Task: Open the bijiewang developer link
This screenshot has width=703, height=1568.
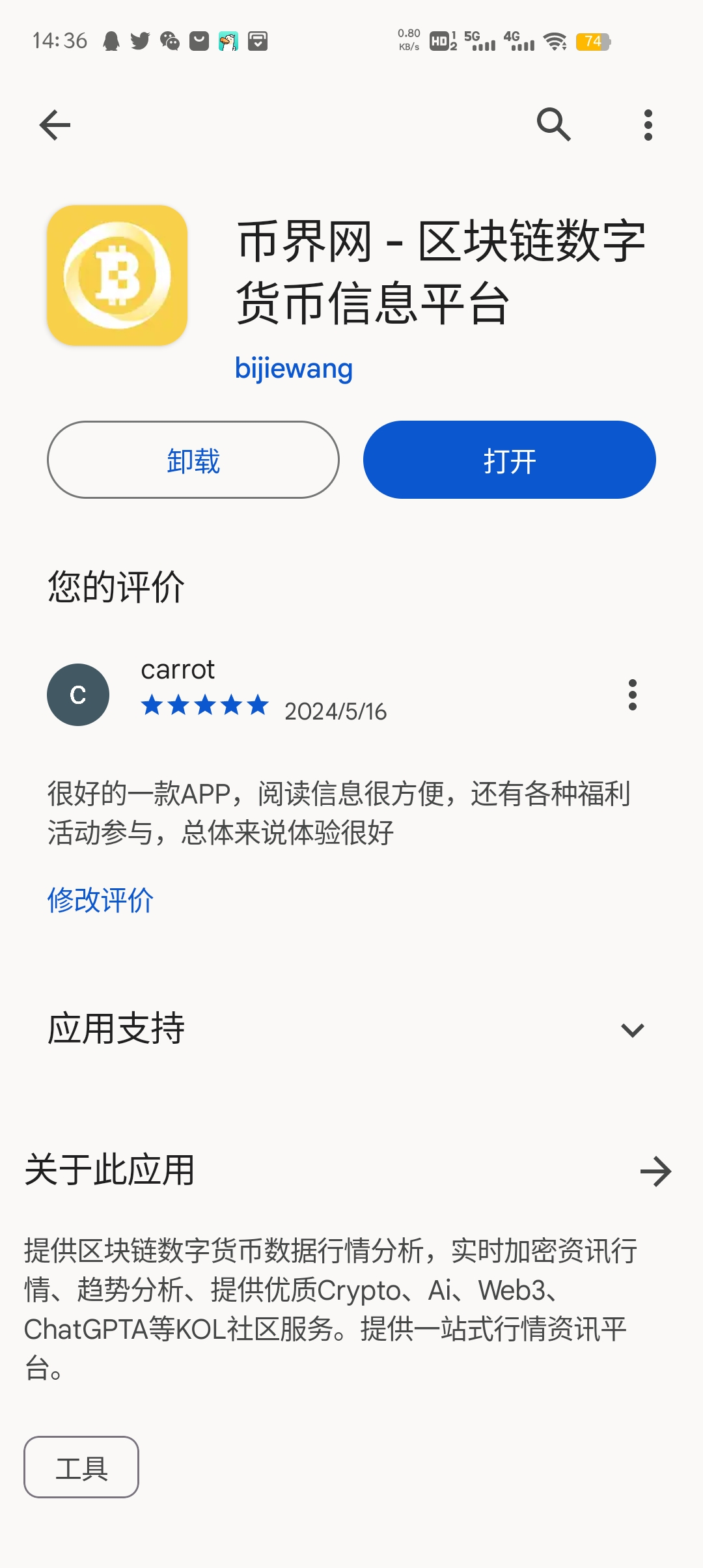Action: [294, 369]
